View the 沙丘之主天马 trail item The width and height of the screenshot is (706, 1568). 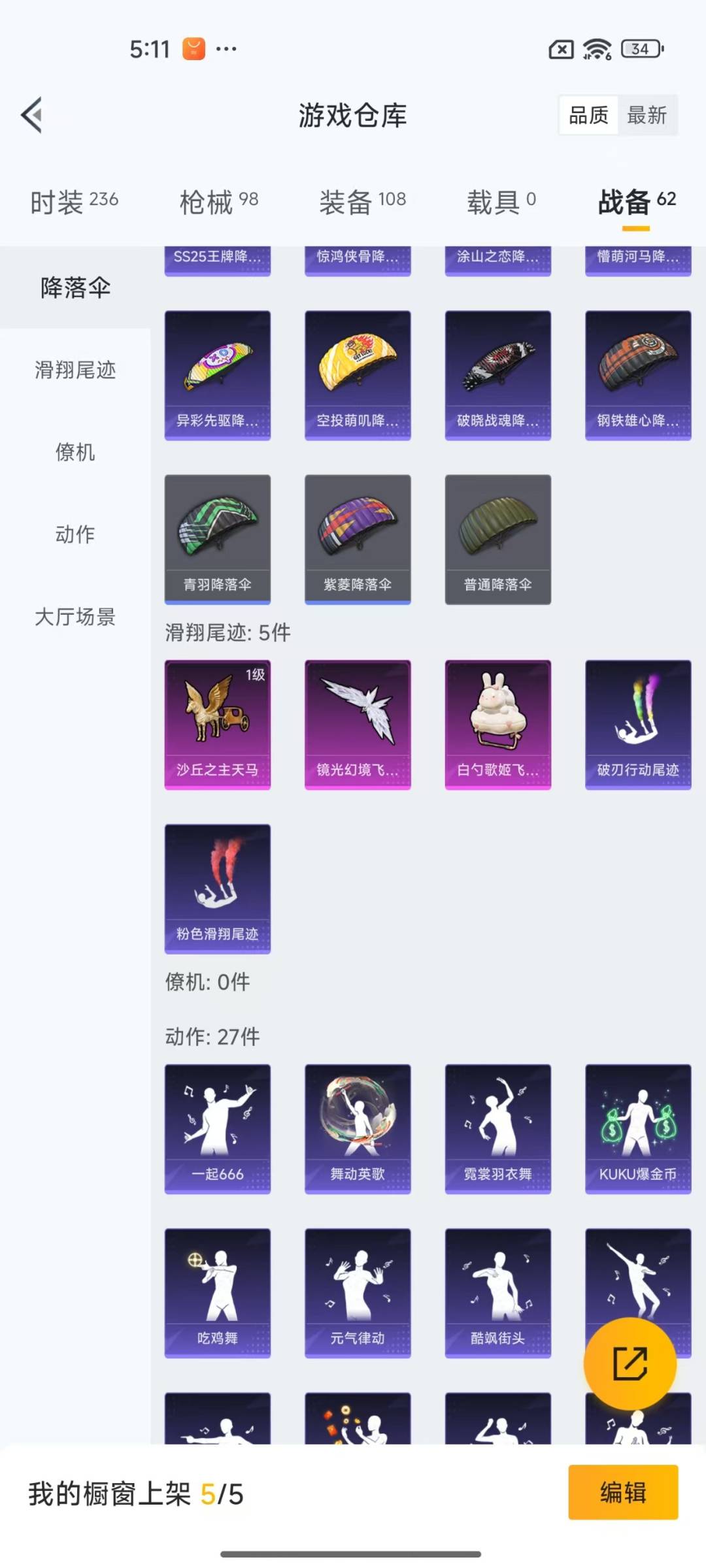click(x=218, y=724)
